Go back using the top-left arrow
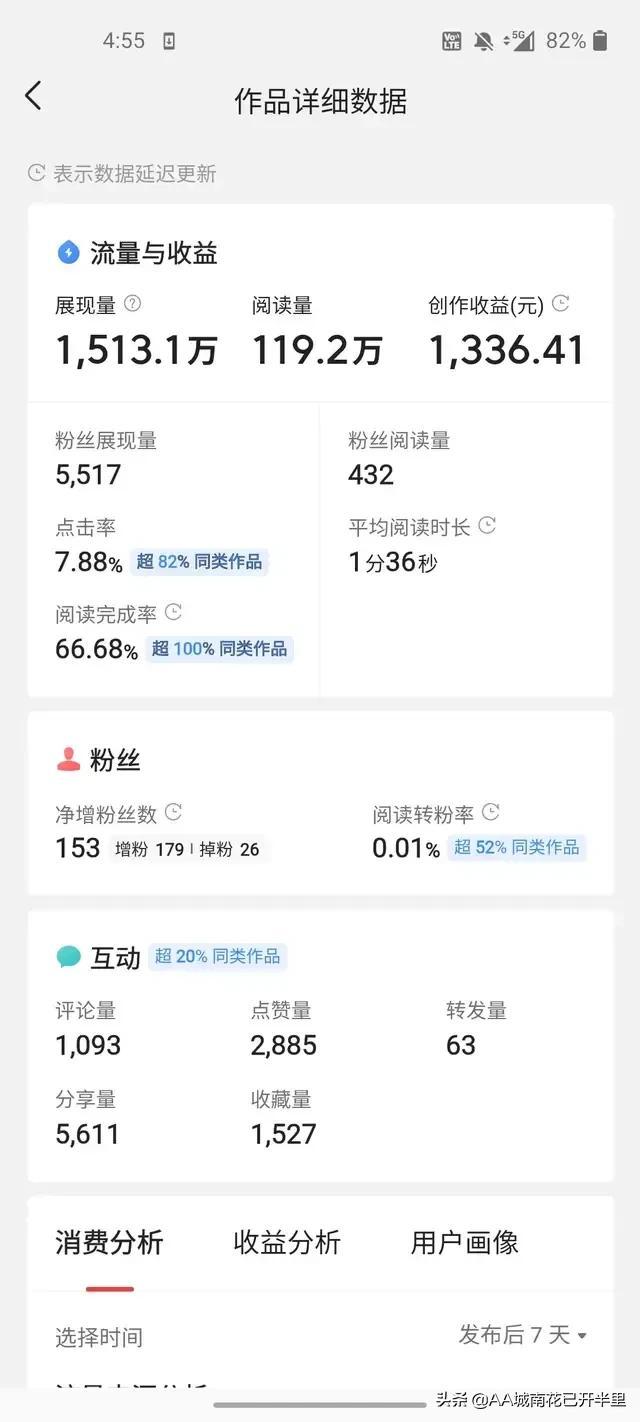 33,96
